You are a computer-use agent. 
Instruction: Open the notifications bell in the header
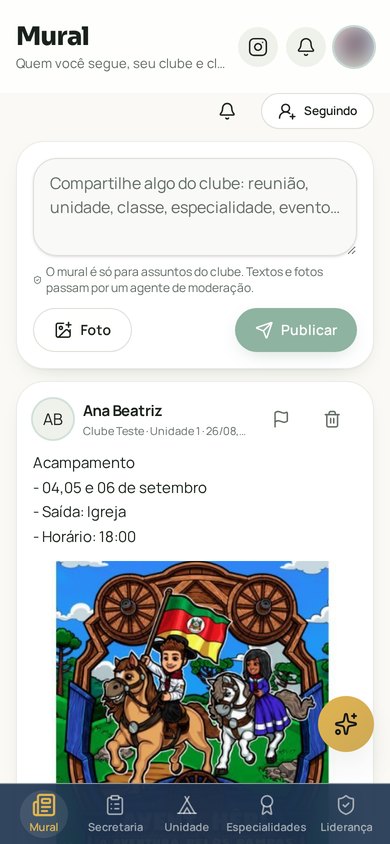tap(306, 47)
